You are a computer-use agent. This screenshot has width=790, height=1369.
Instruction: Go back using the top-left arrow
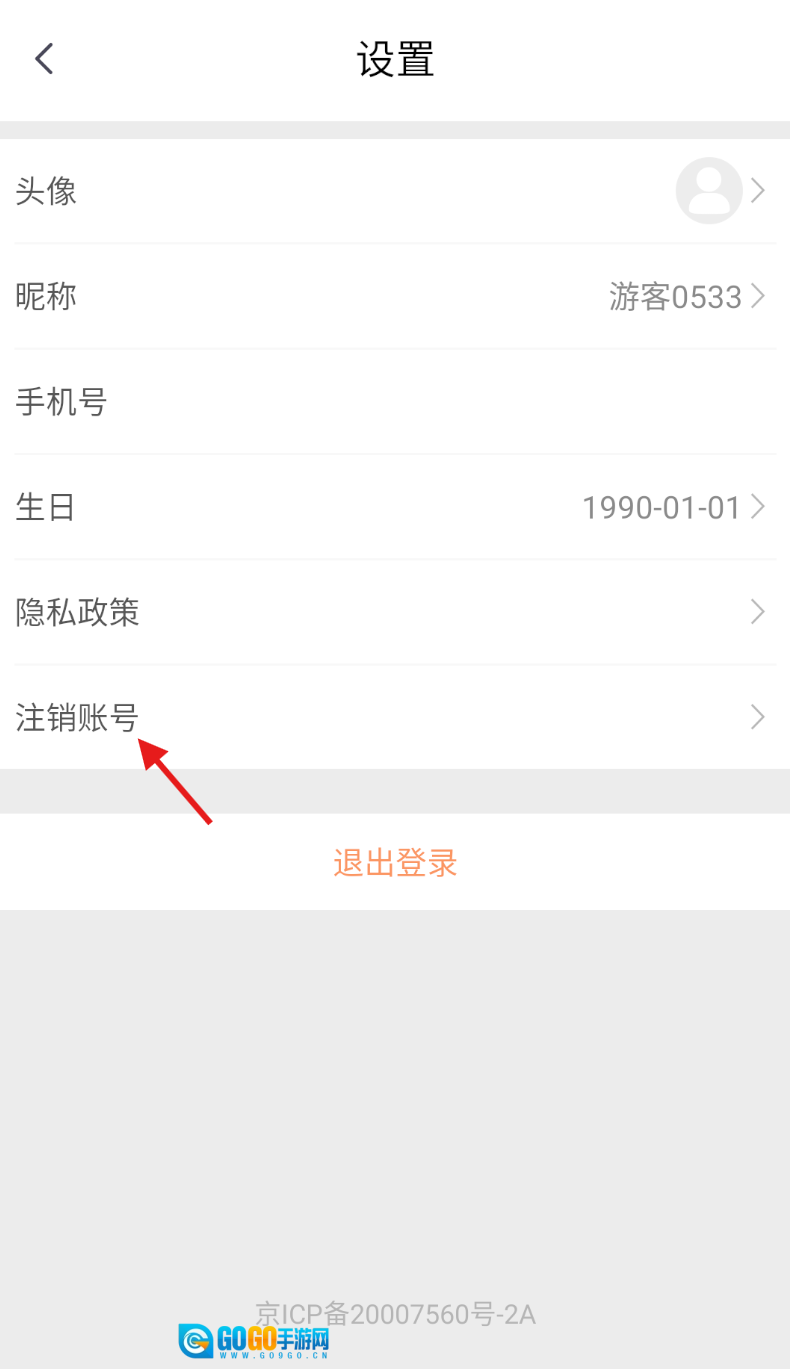click(x=43, y=59)
